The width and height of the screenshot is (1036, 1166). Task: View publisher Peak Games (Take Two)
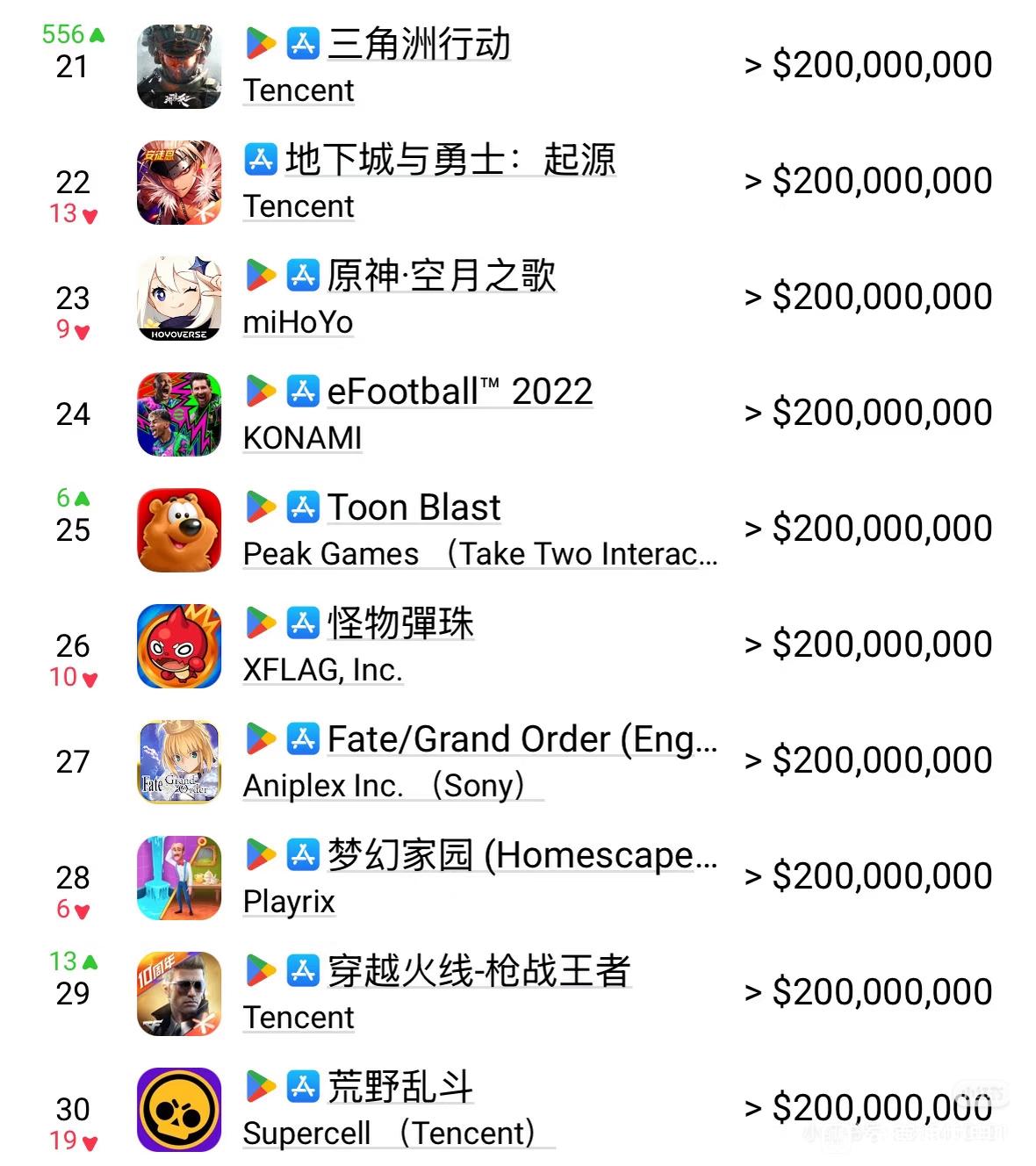coord(480,553)
